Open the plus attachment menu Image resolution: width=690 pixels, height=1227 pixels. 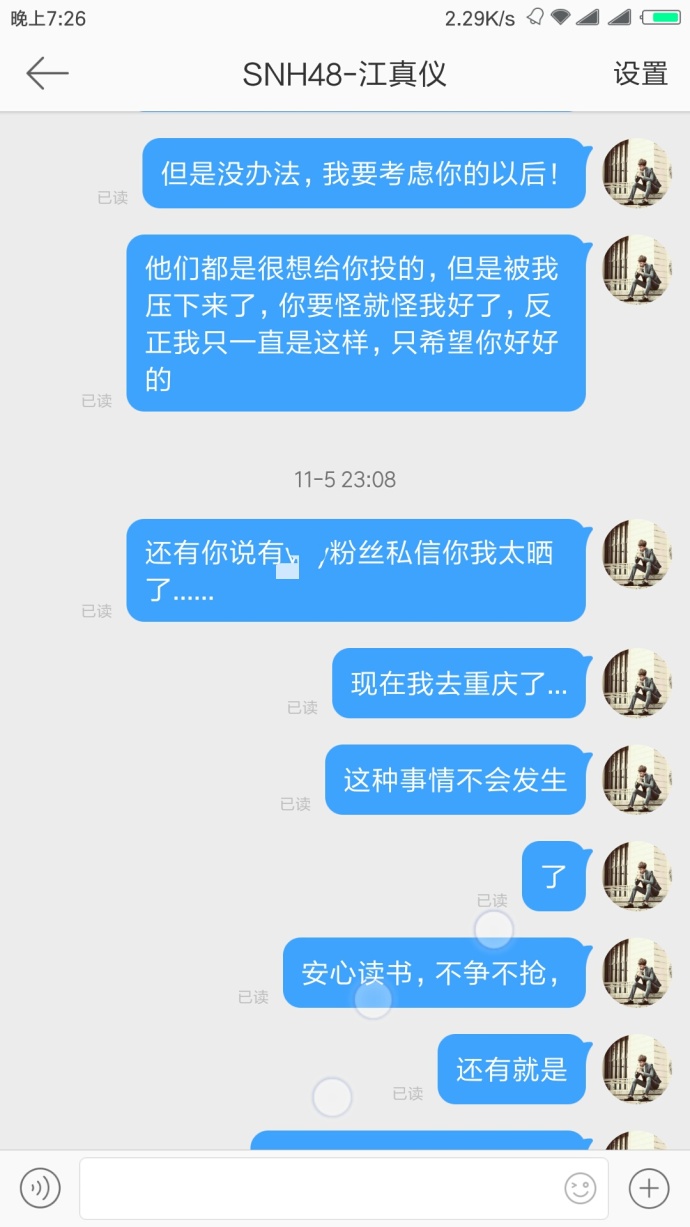pos(648,1188)
